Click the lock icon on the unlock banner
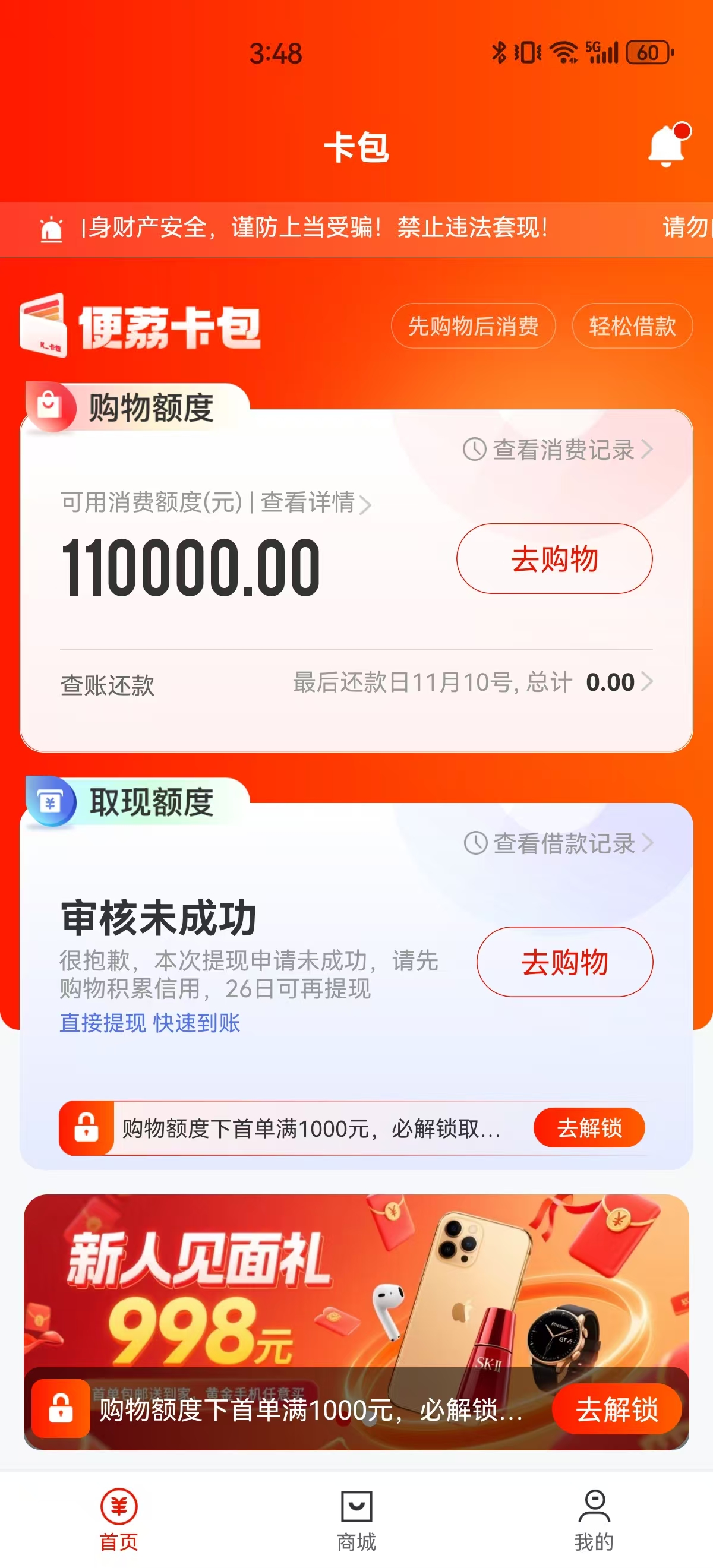The width and height of the screenshot is (713, 1568). 84,1127
